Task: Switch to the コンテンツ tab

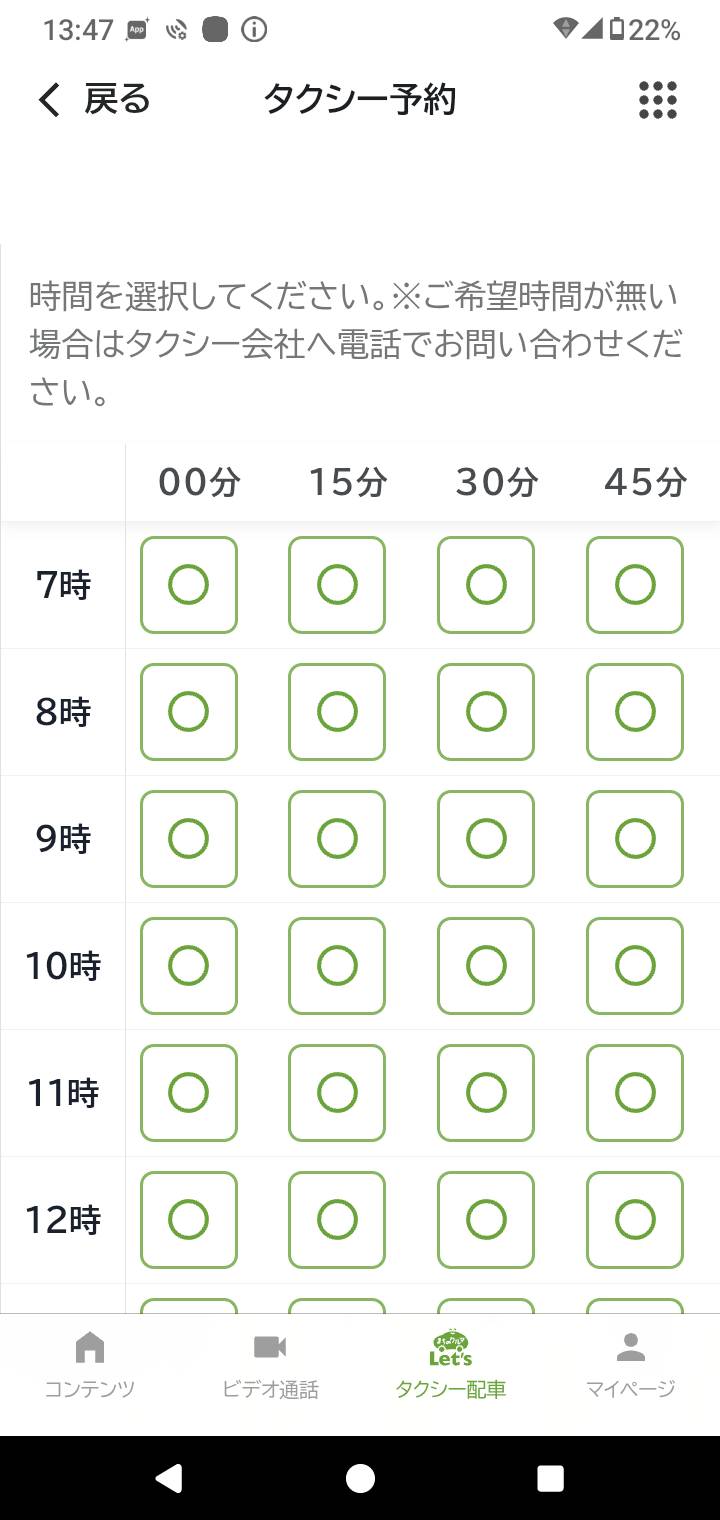Action: 90,1364
